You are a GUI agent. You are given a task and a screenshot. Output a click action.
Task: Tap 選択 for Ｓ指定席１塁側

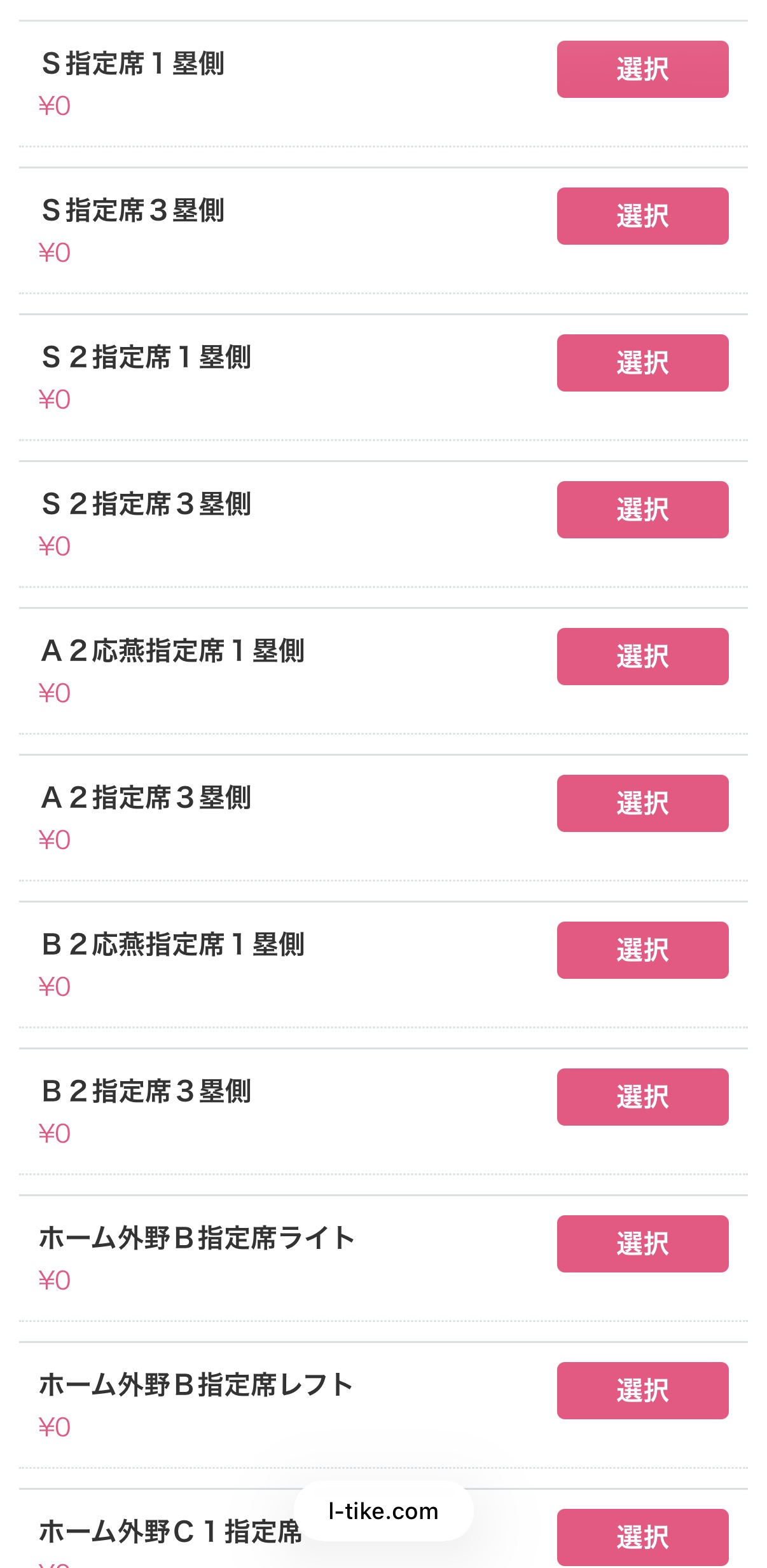click(642, 69)
